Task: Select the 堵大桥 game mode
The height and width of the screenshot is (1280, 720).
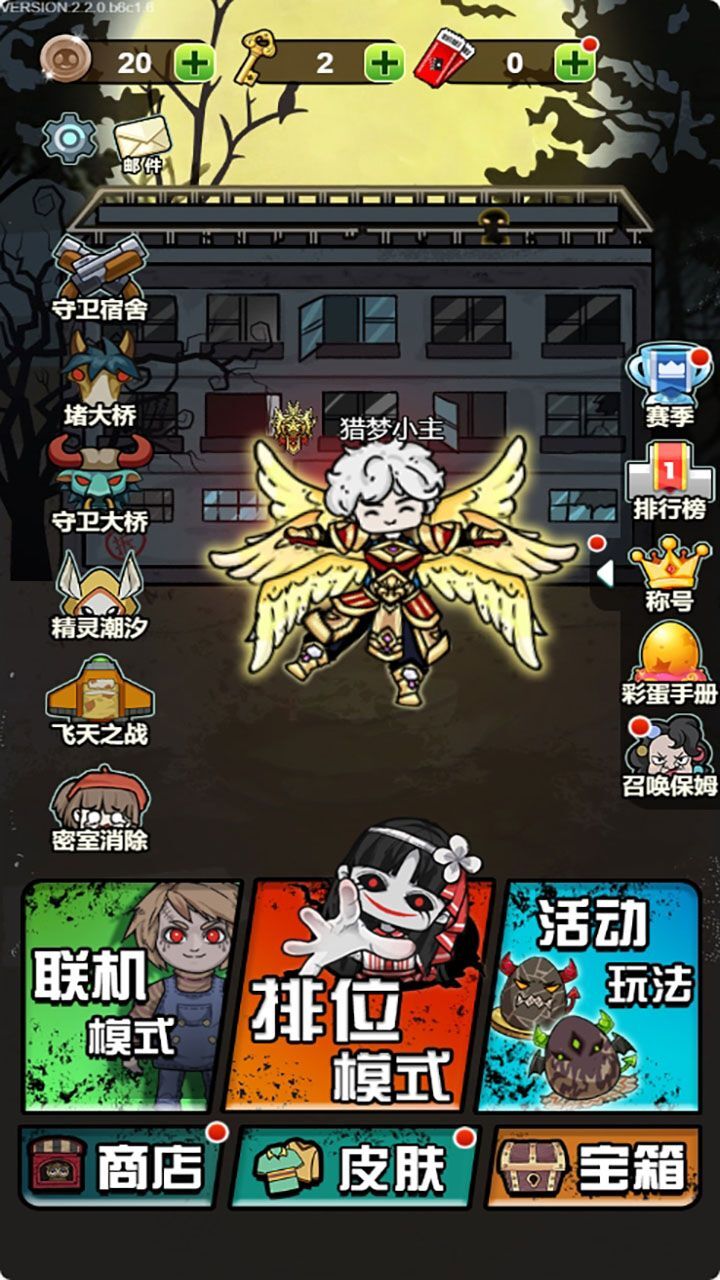Action: pos(99,378)
